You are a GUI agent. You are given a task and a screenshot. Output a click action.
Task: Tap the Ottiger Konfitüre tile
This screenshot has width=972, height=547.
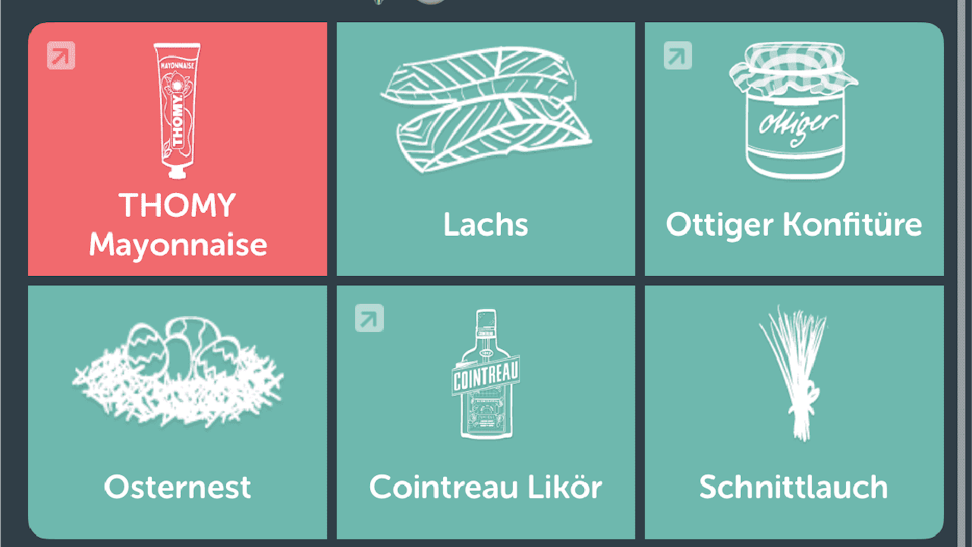794,150
